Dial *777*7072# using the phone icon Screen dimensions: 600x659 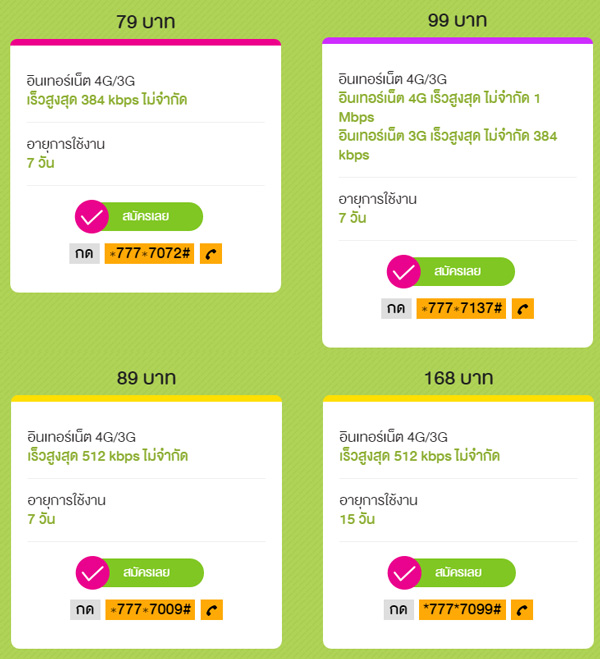[x=210, y=254]
